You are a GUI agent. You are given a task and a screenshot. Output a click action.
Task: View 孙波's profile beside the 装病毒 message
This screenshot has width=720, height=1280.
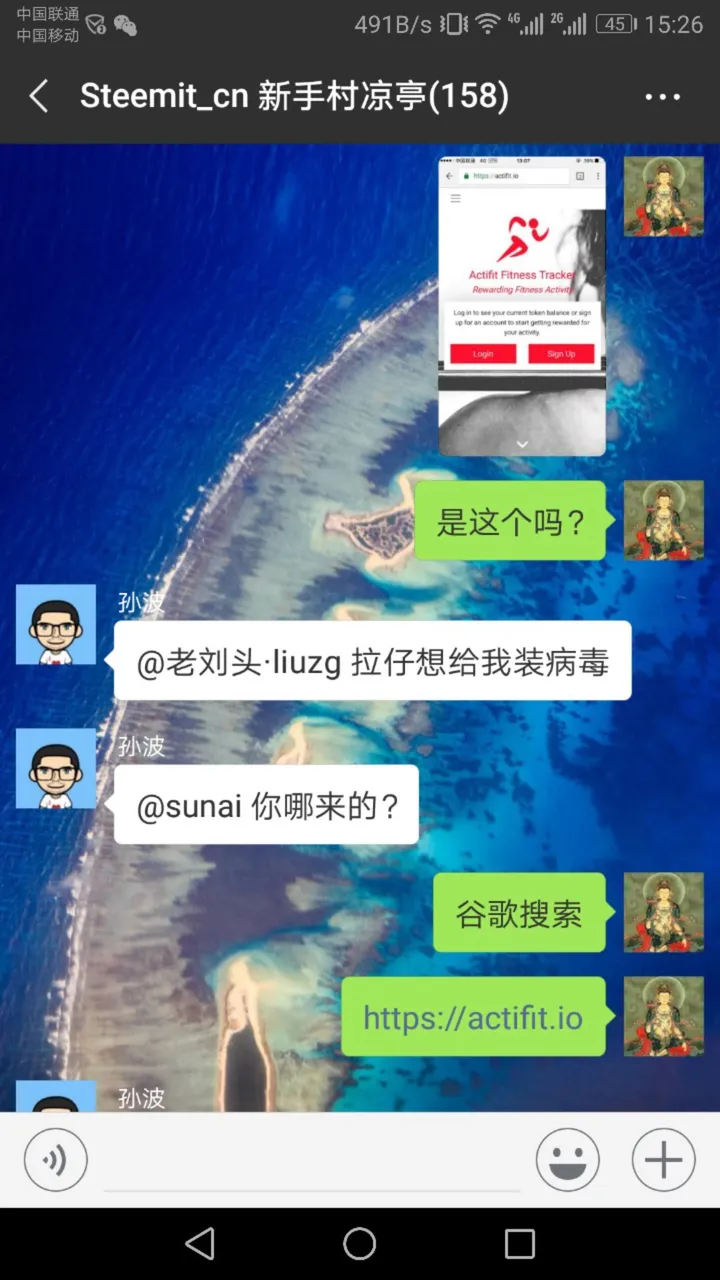coord(56,625)
